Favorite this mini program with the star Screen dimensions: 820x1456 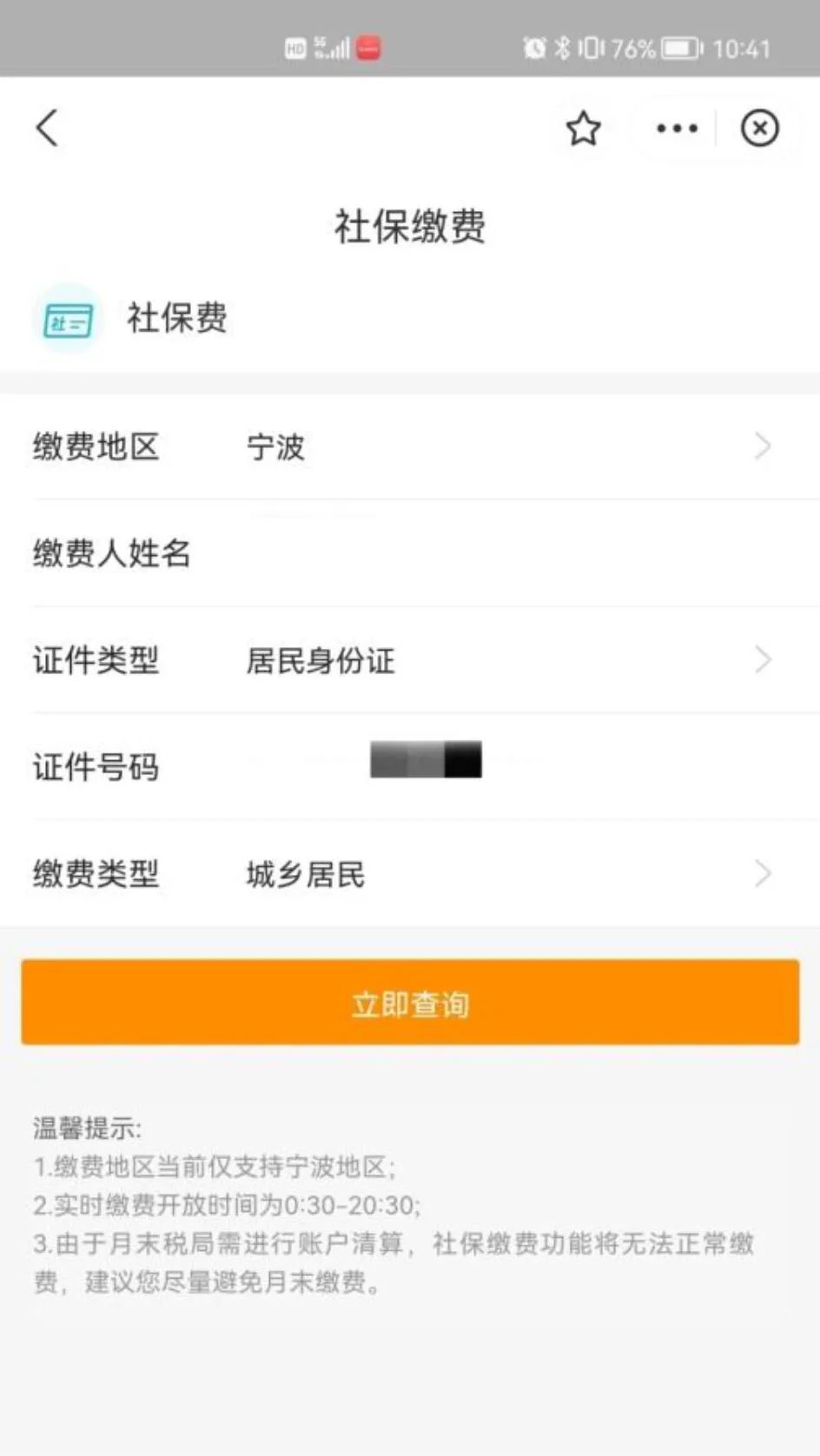(x=583, y=129)
